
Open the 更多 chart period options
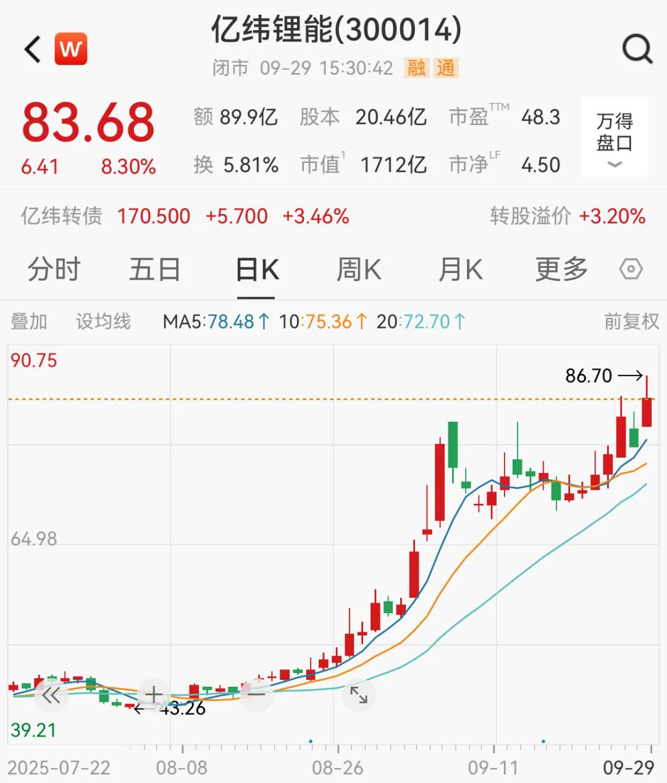pos(561,269)
